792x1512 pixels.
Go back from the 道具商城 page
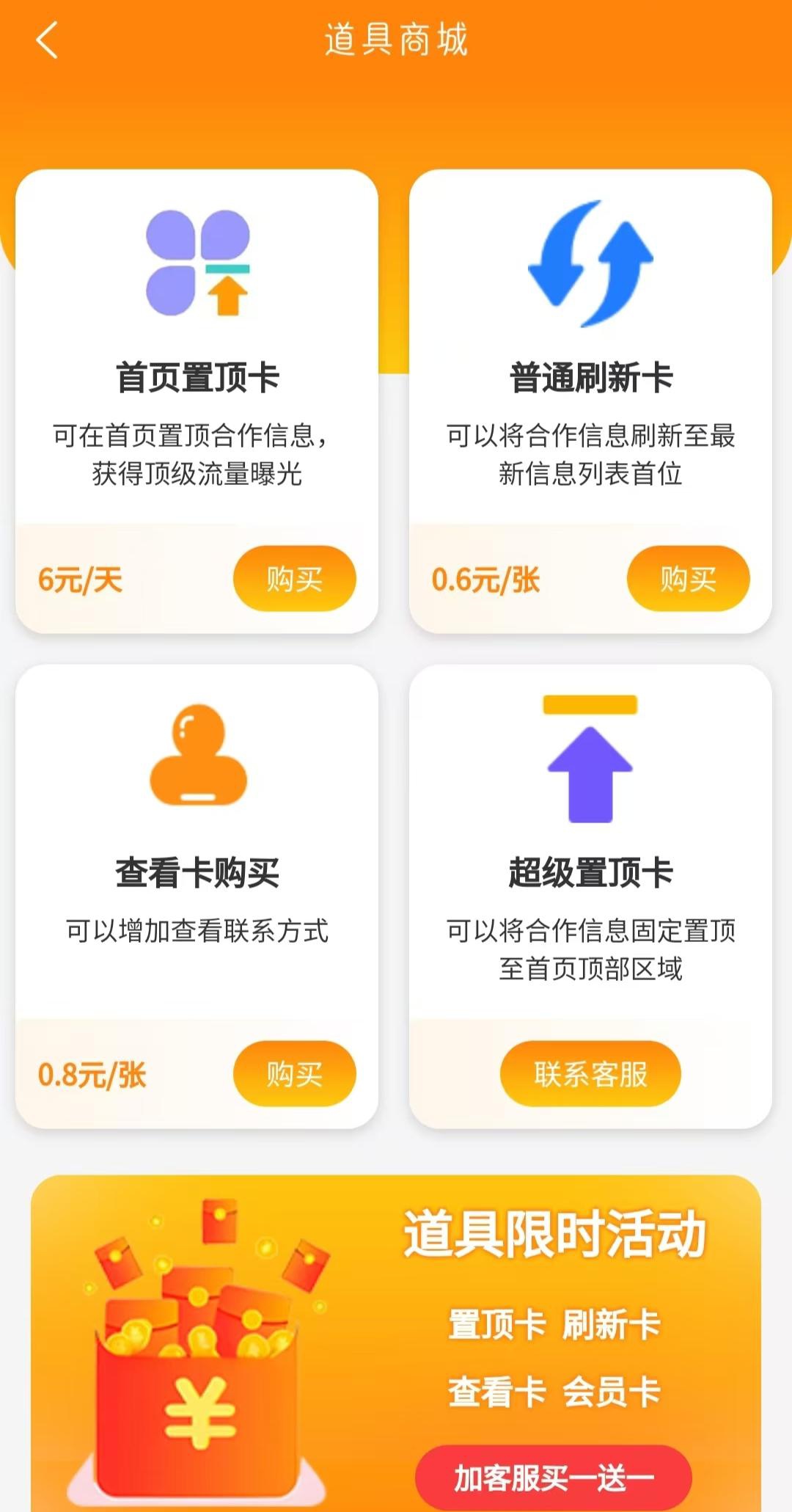47,40
